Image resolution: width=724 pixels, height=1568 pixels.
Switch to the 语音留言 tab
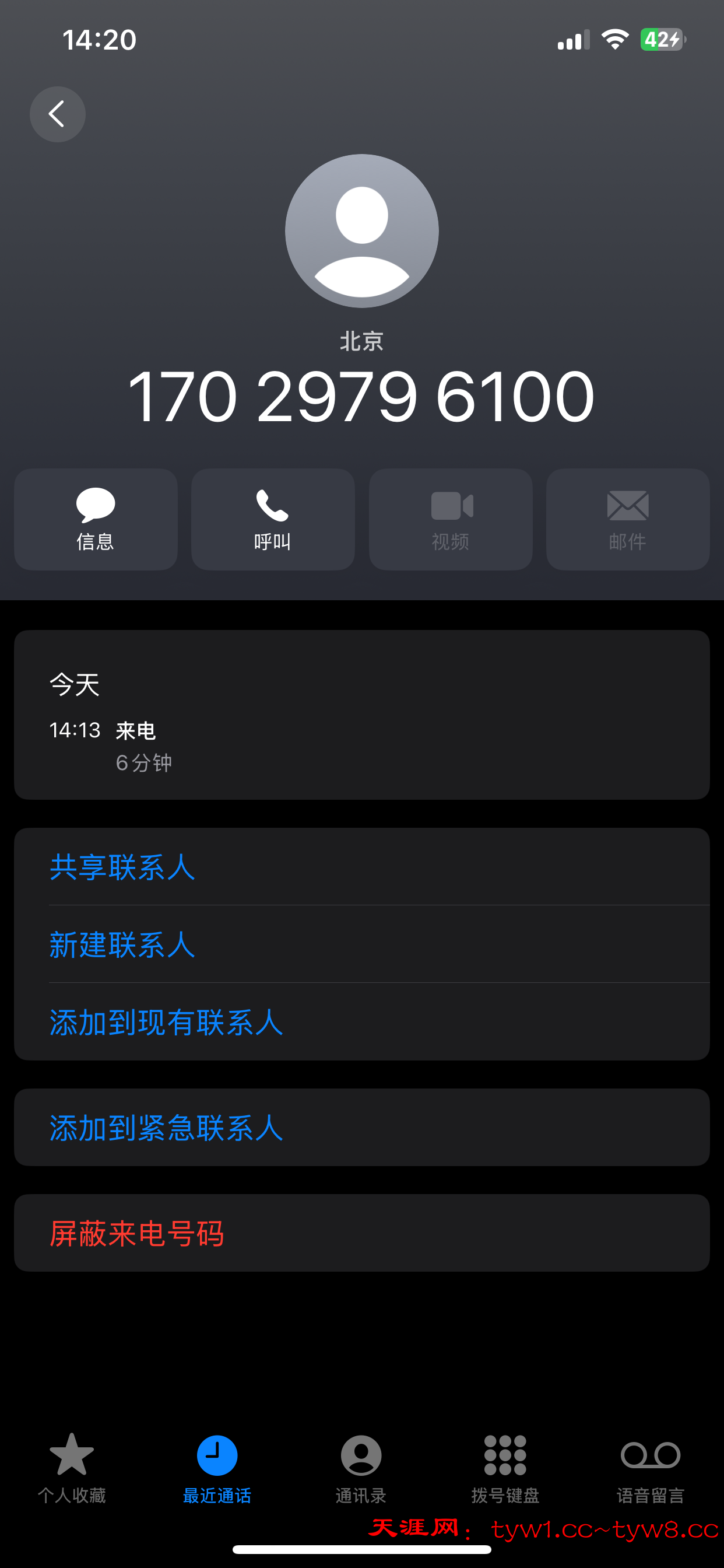[x=651, y=1468]
